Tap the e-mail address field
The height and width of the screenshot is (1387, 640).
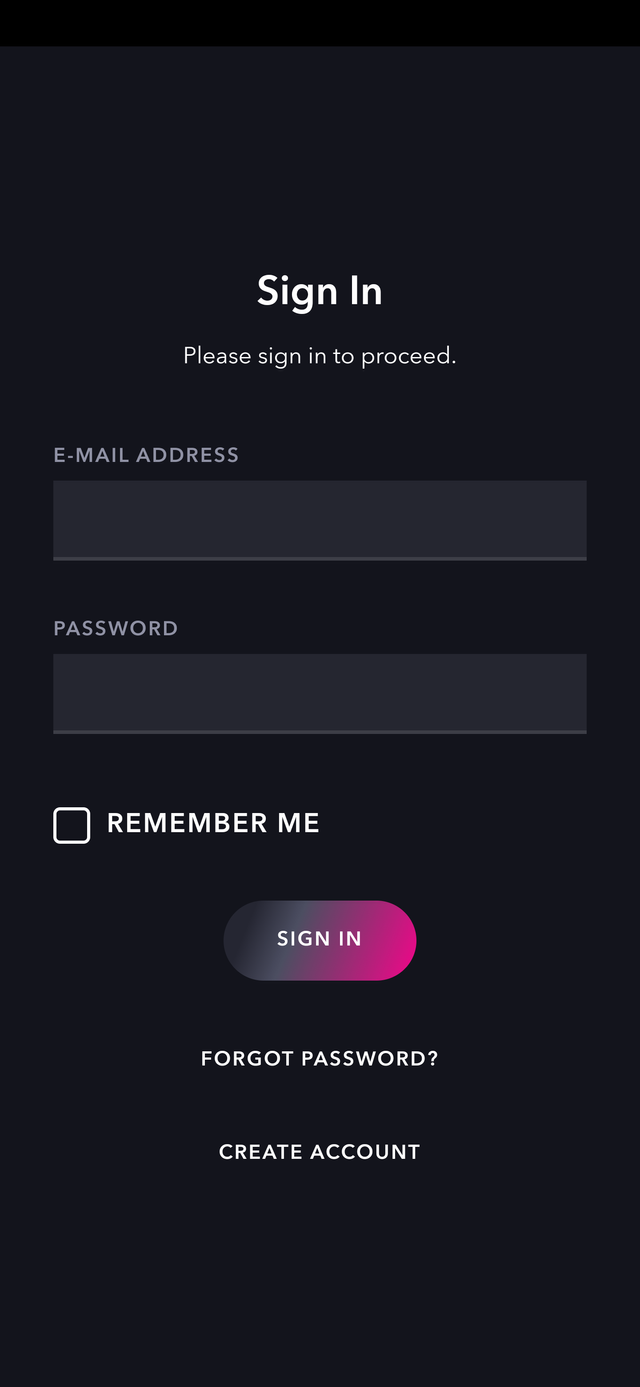pyautogui.click(x=319, y=520)
